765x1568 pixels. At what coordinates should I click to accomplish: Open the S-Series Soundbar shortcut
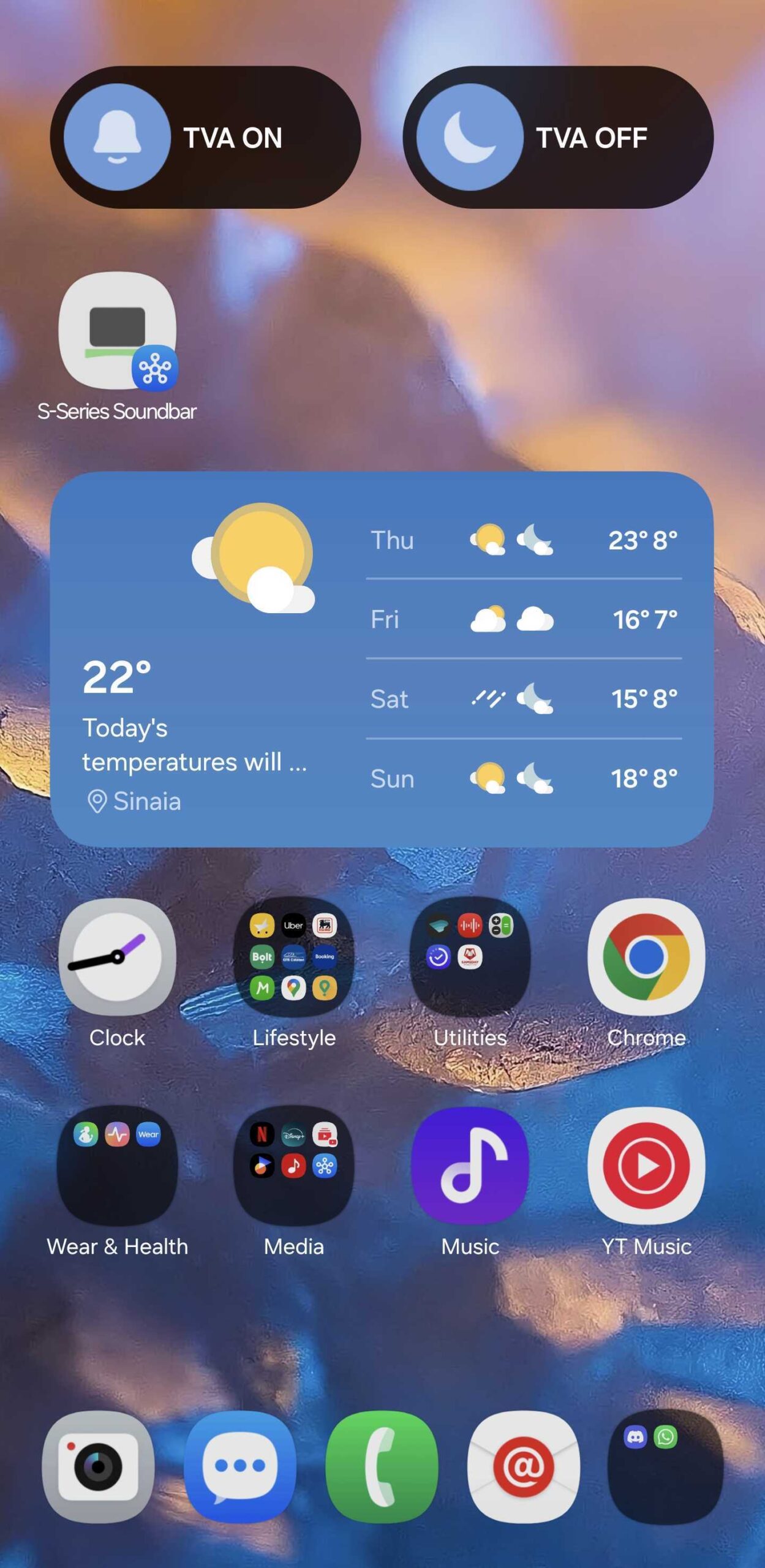coord(117,331)
